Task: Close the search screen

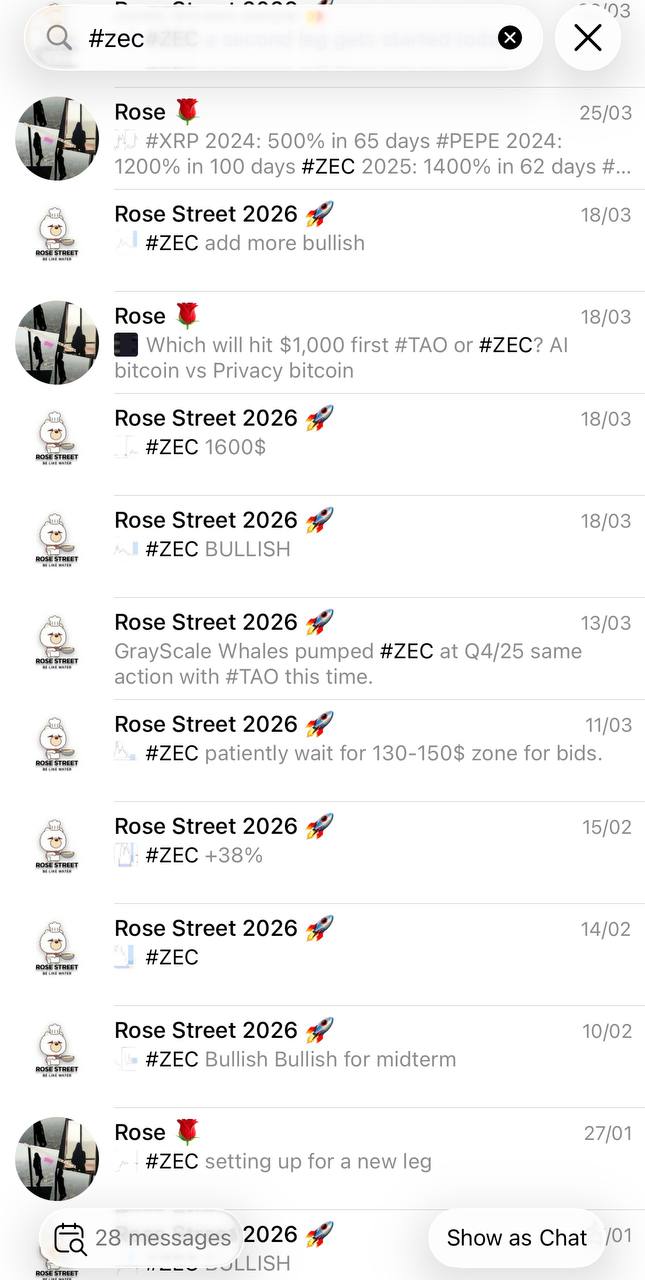Action: (x=588, y=38)
